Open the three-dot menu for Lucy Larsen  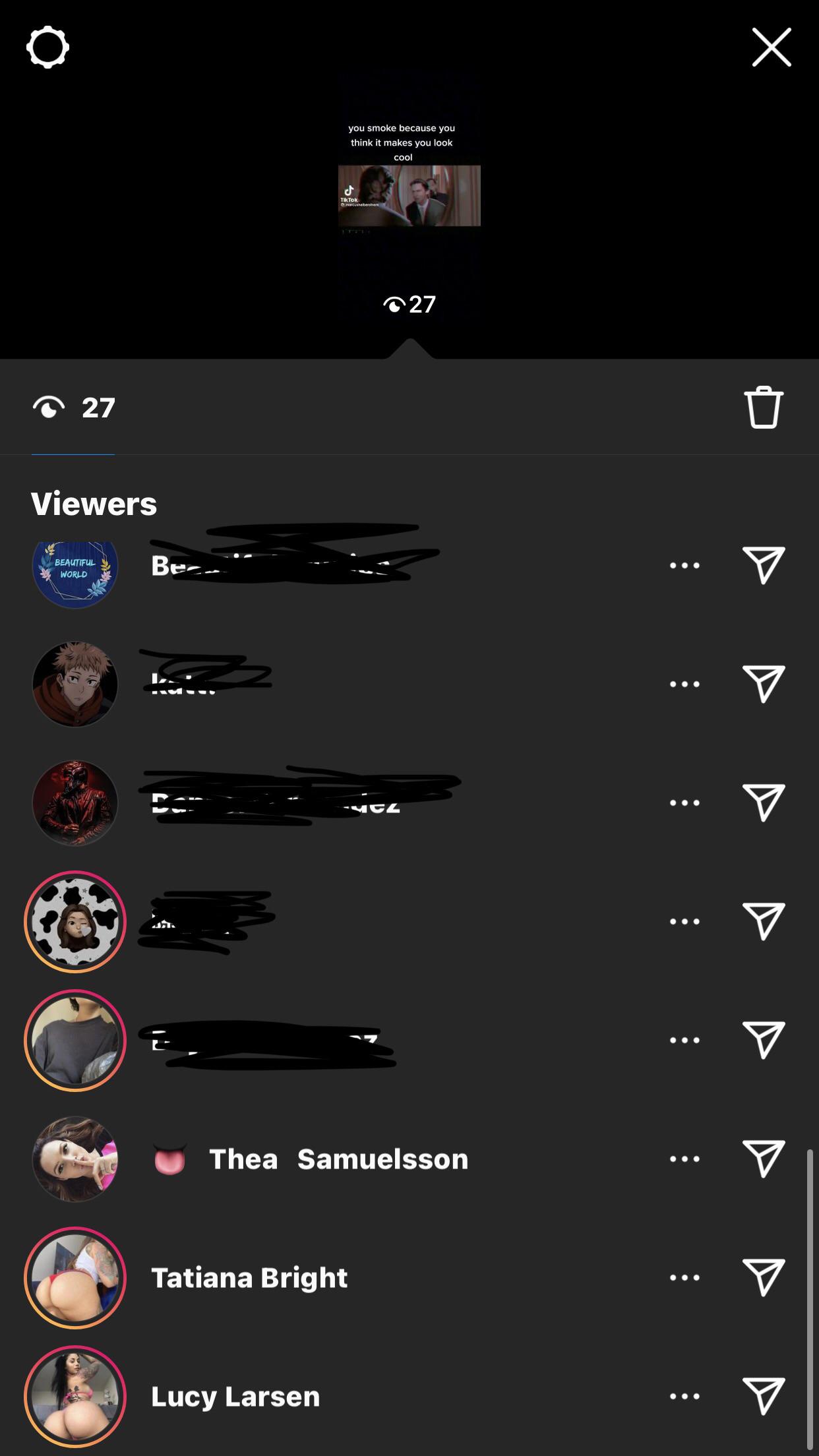[684, 1396]
